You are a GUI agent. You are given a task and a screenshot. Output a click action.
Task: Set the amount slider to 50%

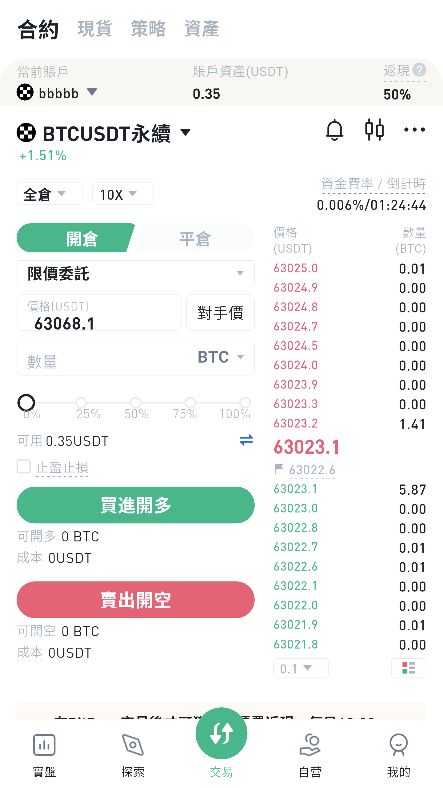tap(136, 403)
